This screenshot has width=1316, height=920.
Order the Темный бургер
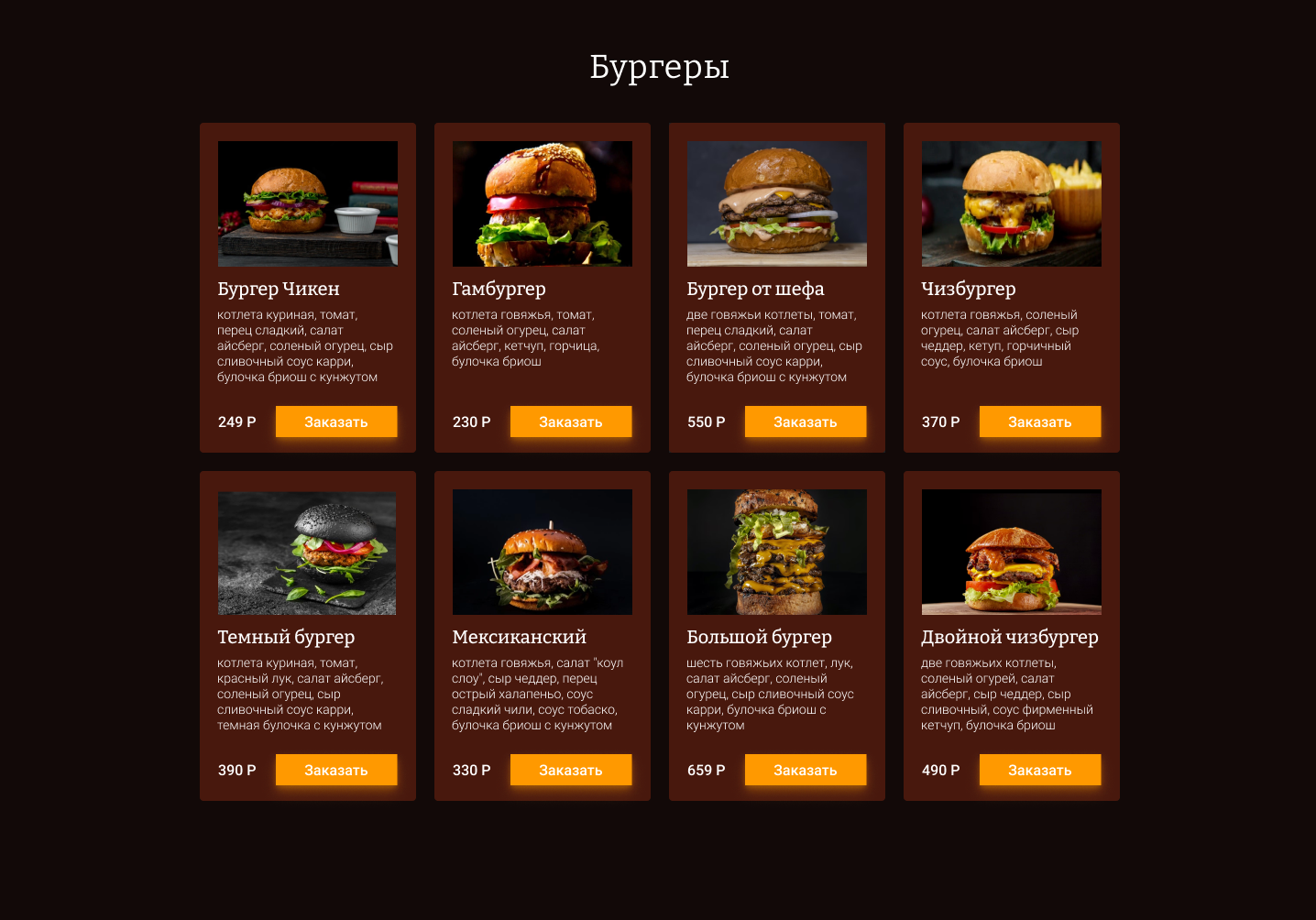(335, 770)
